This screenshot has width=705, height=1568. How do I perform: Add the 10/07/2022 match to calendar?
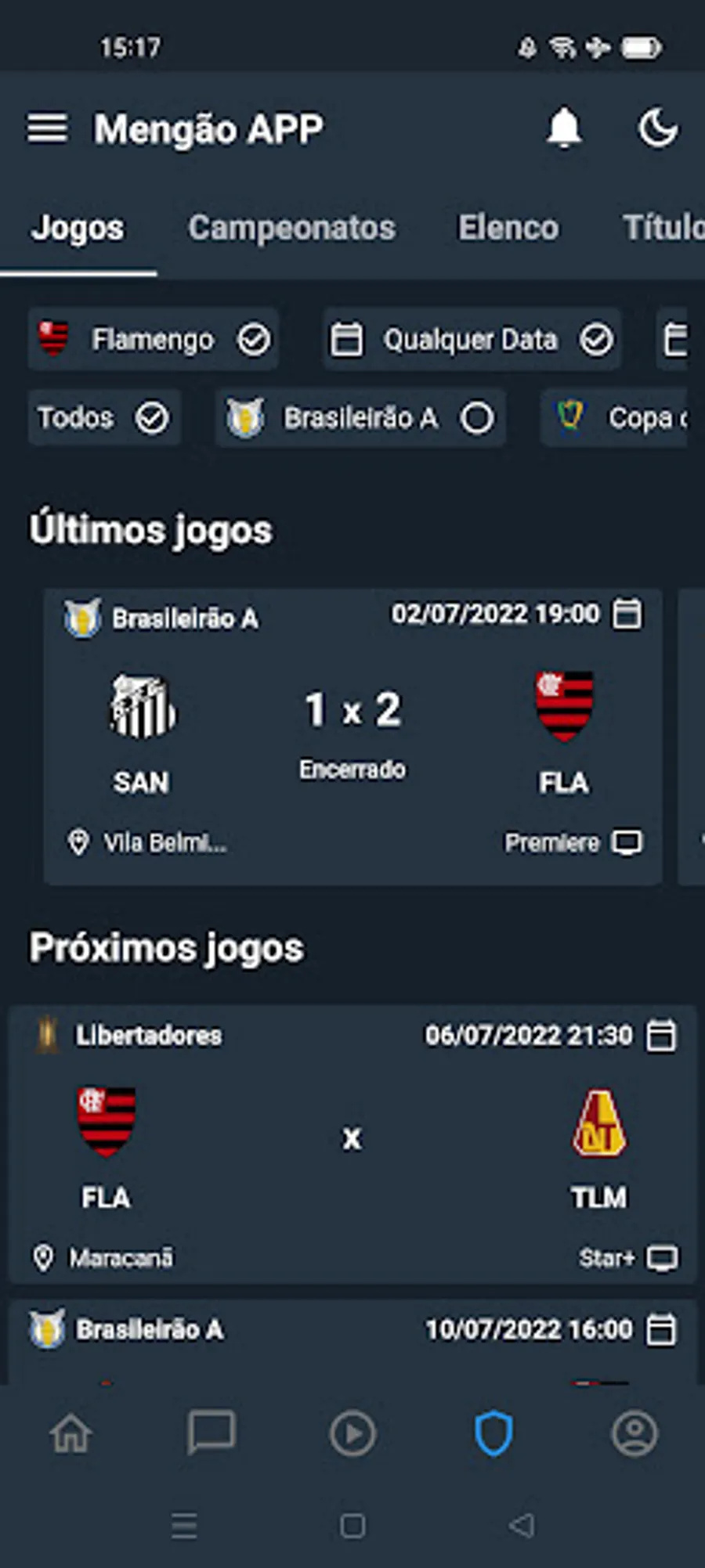tap(661, 1329)
